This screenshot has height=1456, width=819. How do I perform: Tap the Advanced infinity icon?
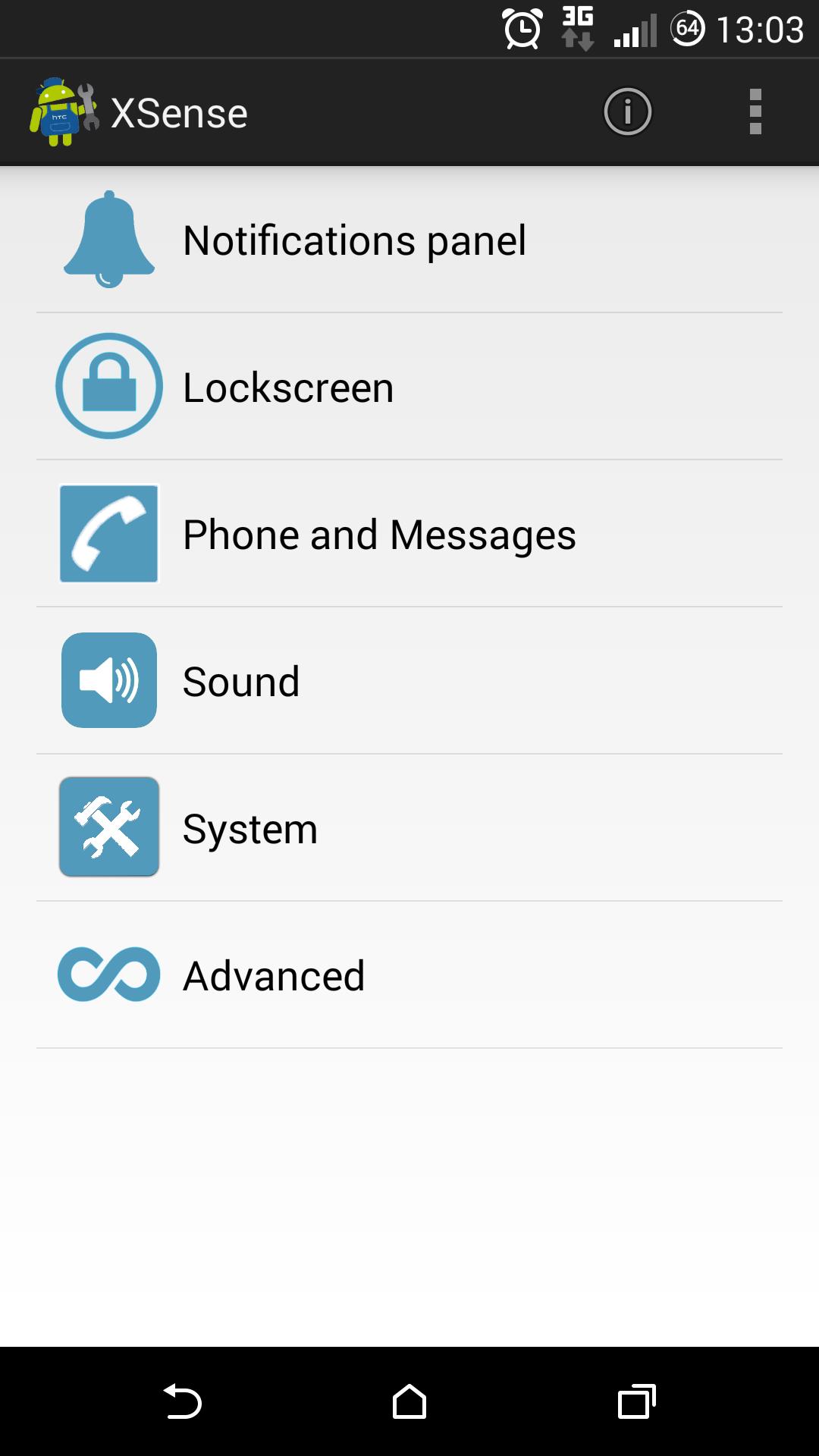point(108,974)
